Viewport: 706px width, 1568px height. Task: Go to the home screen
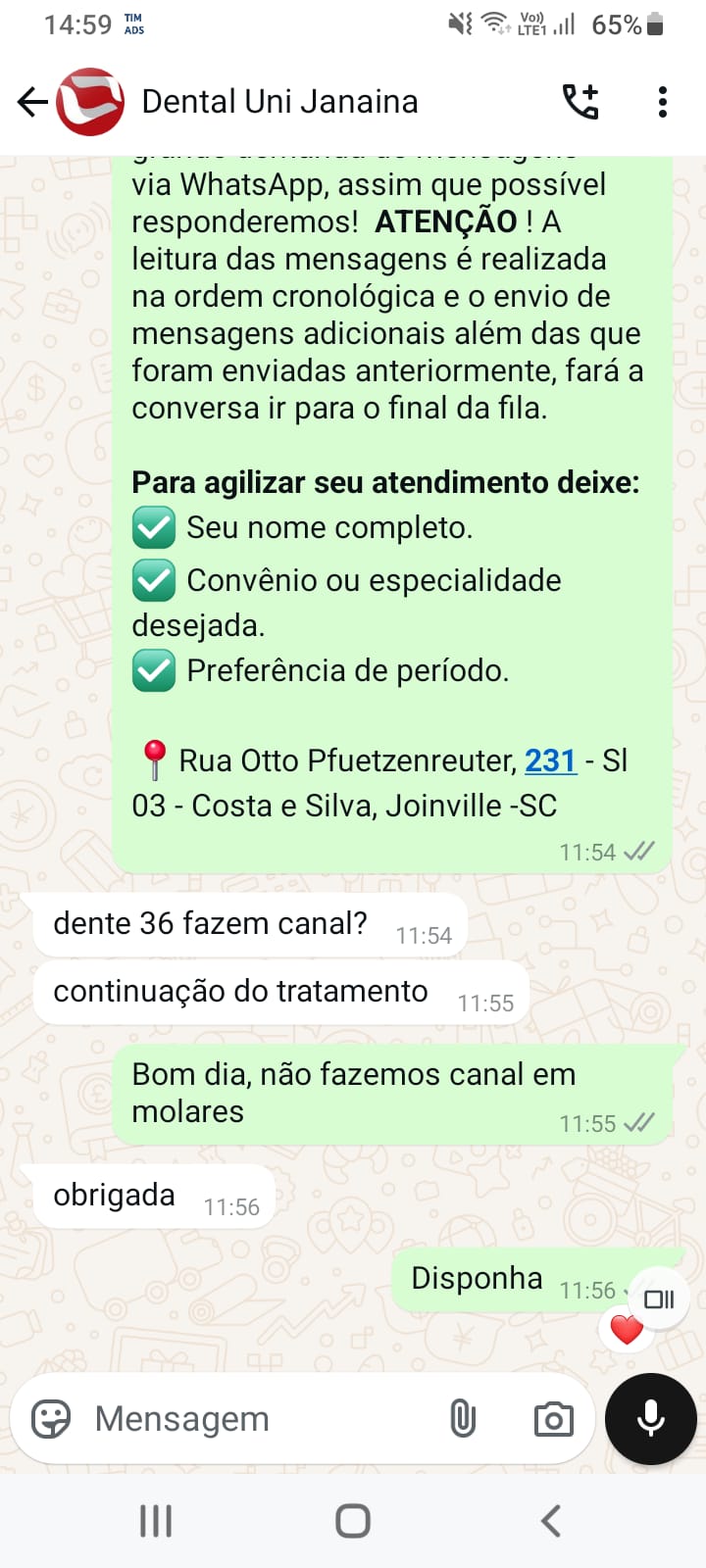353,1521
